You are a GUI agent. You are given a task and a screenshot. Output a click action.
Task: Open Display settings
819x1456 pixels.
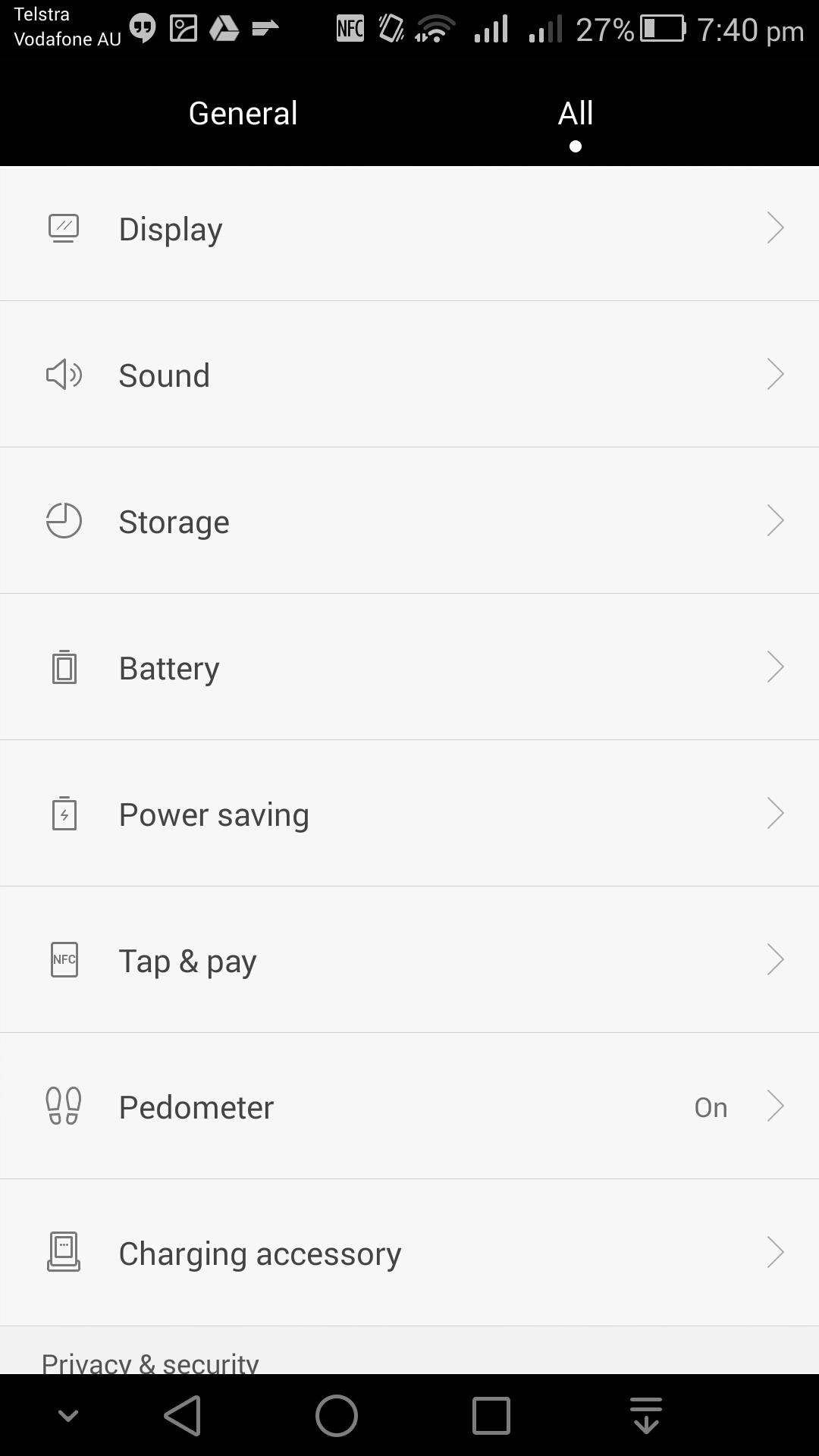click(x=409, y=228)
